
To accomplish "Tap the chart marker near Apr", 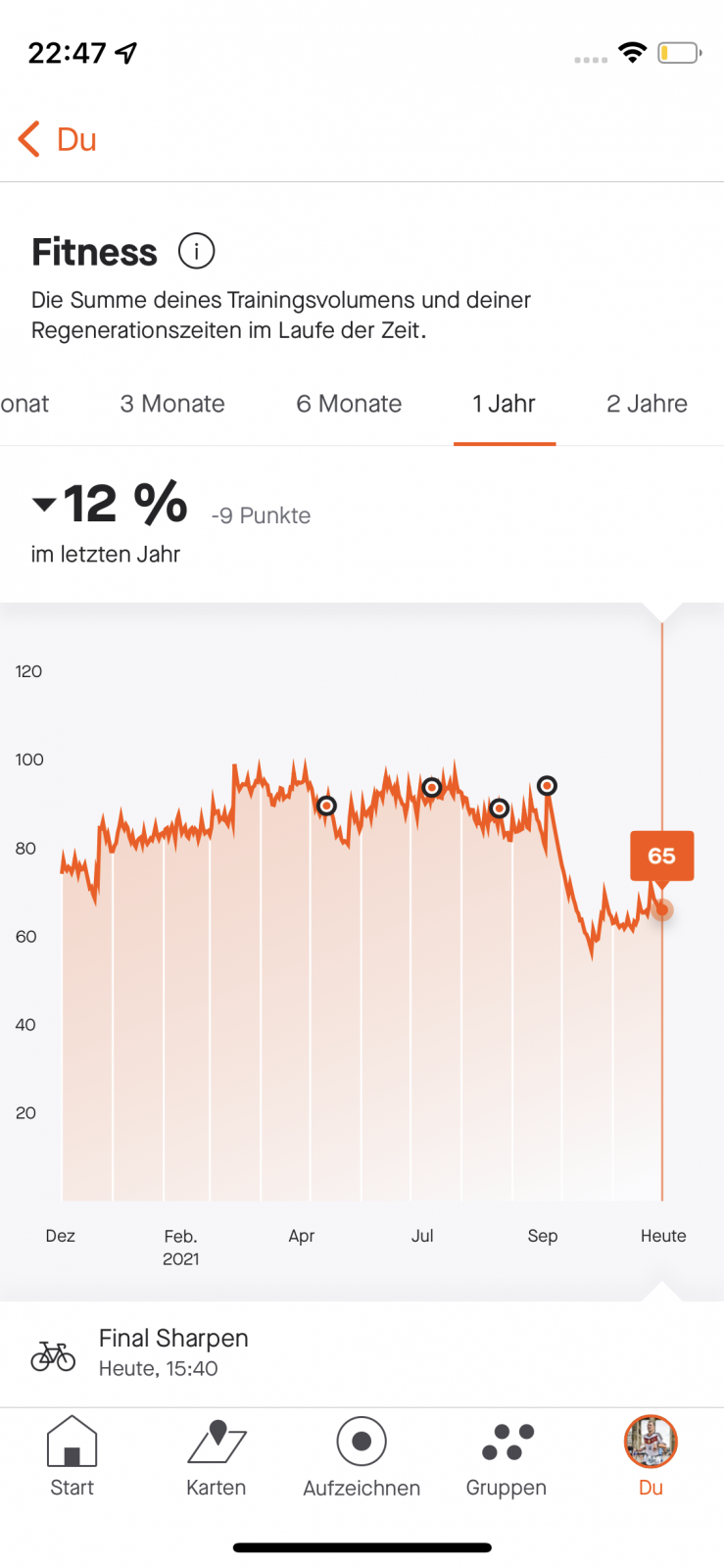I will 326,806.
